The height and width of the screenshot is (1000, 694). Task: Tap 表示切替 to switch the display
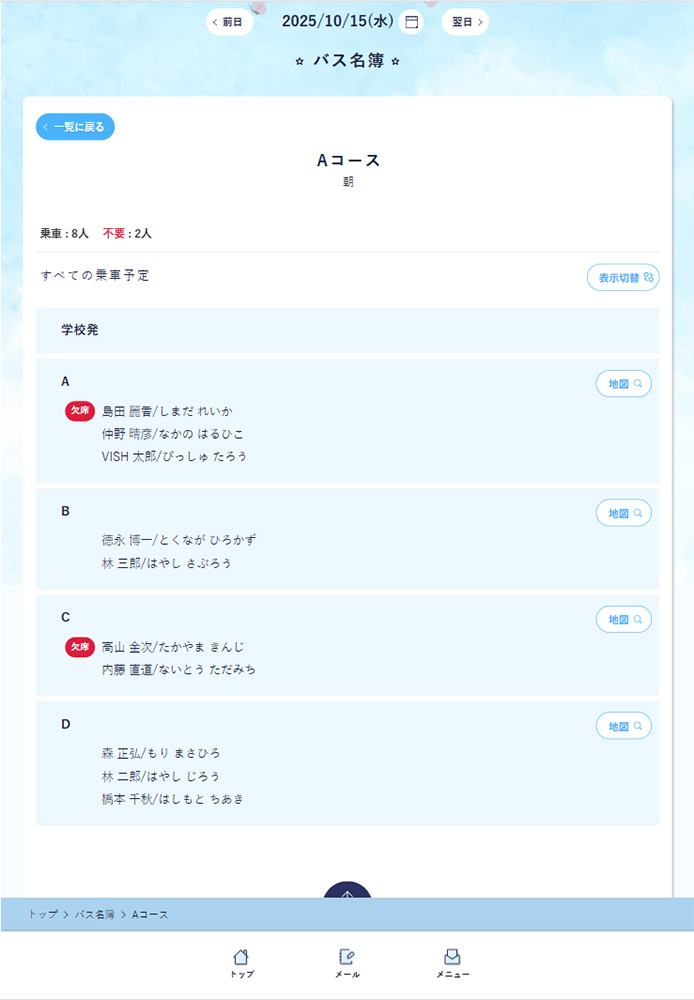[623, 278]
